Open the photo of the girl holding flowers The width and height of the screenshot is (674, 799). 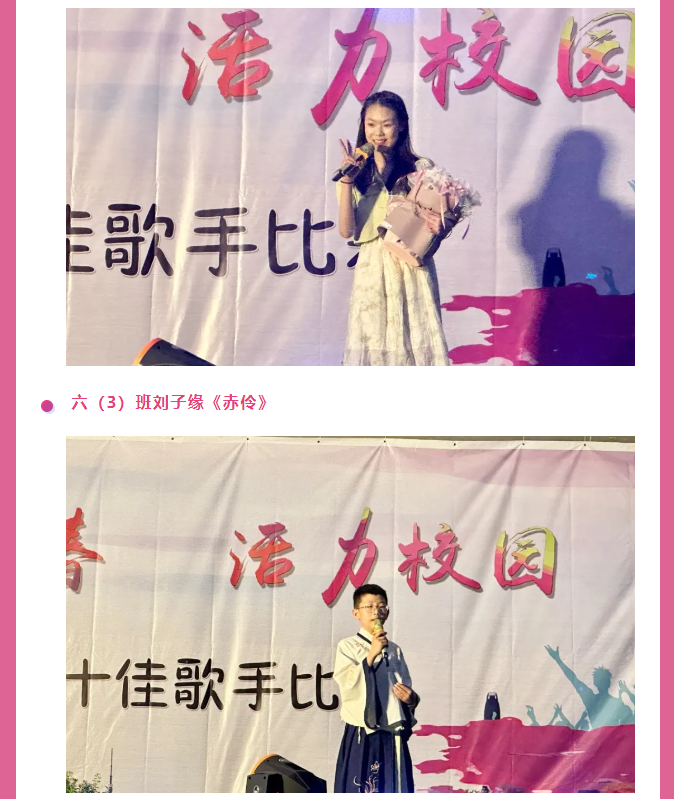coord(350,187)
